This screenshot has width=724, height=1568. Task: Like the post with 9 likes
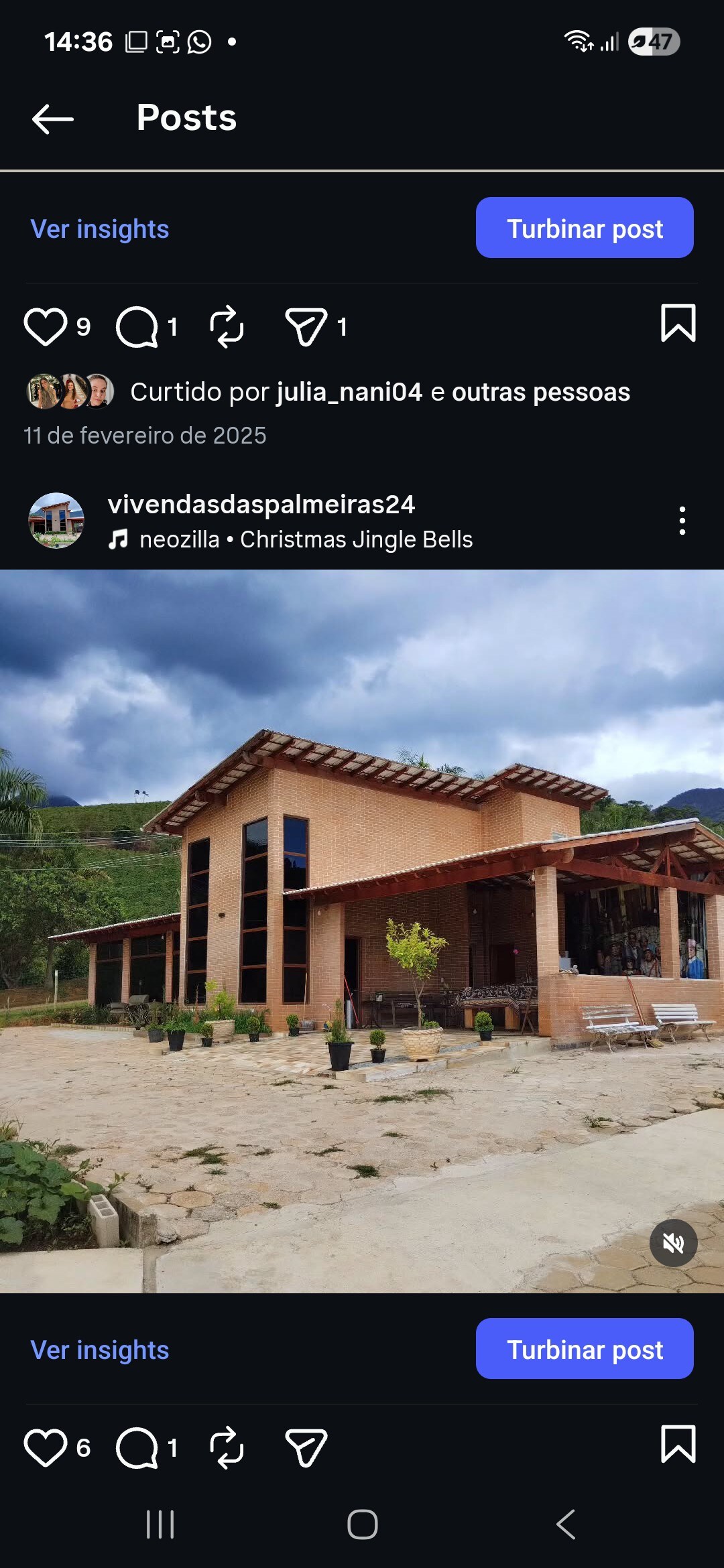pos(46,327)
